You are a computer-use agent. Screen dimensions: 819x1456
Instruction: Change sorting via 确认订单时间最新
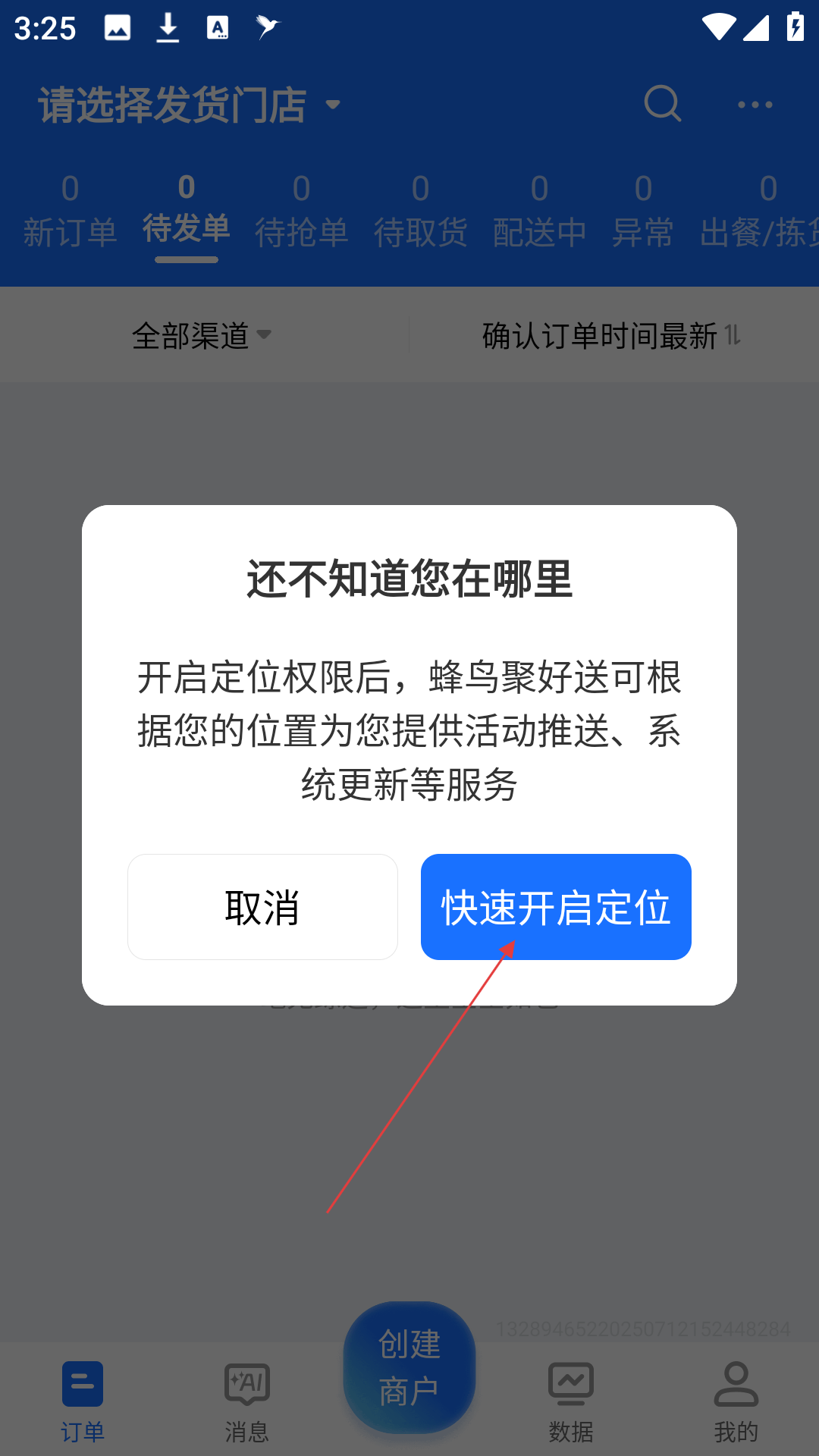[x=611, y=335]
